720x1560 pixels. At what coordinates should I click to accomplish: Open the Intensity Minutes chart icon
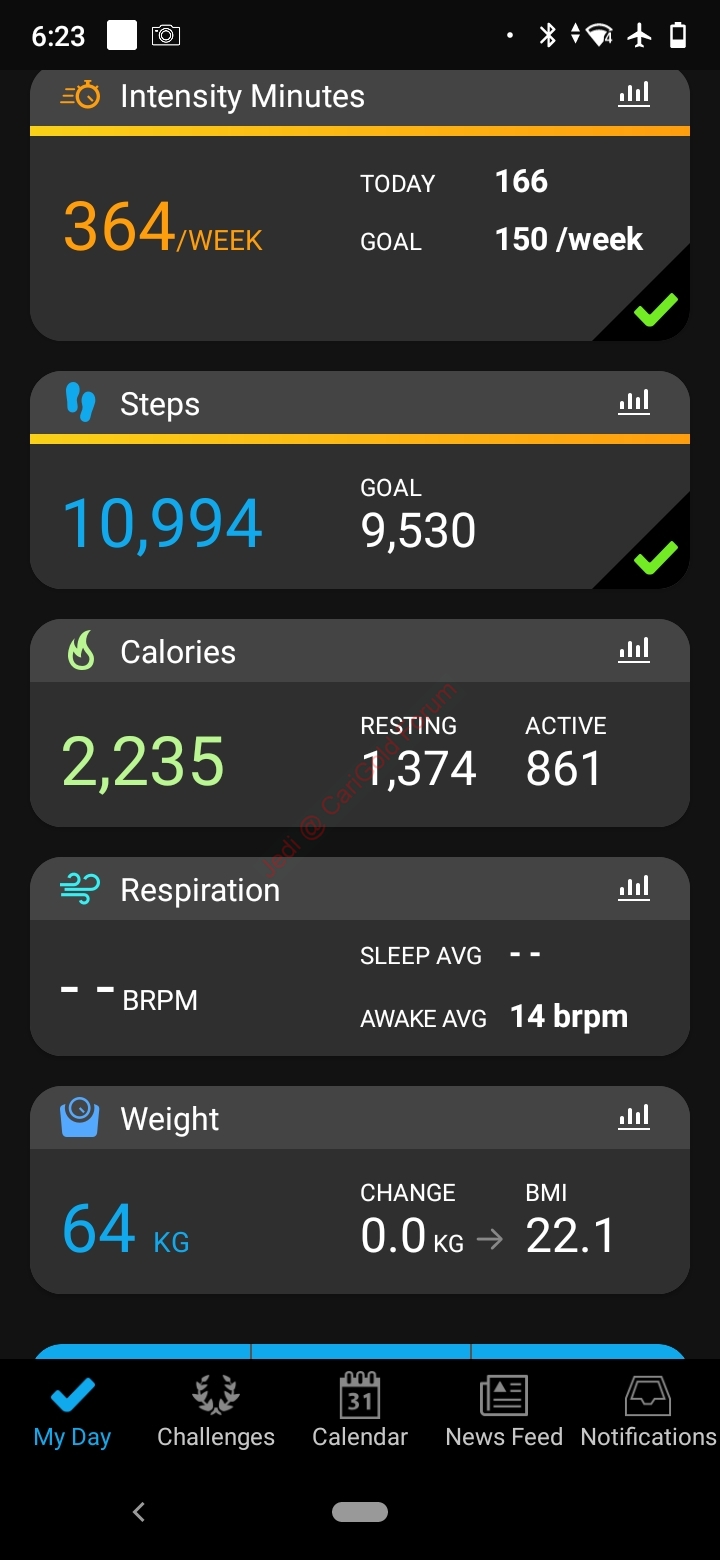tap(634, 95)
